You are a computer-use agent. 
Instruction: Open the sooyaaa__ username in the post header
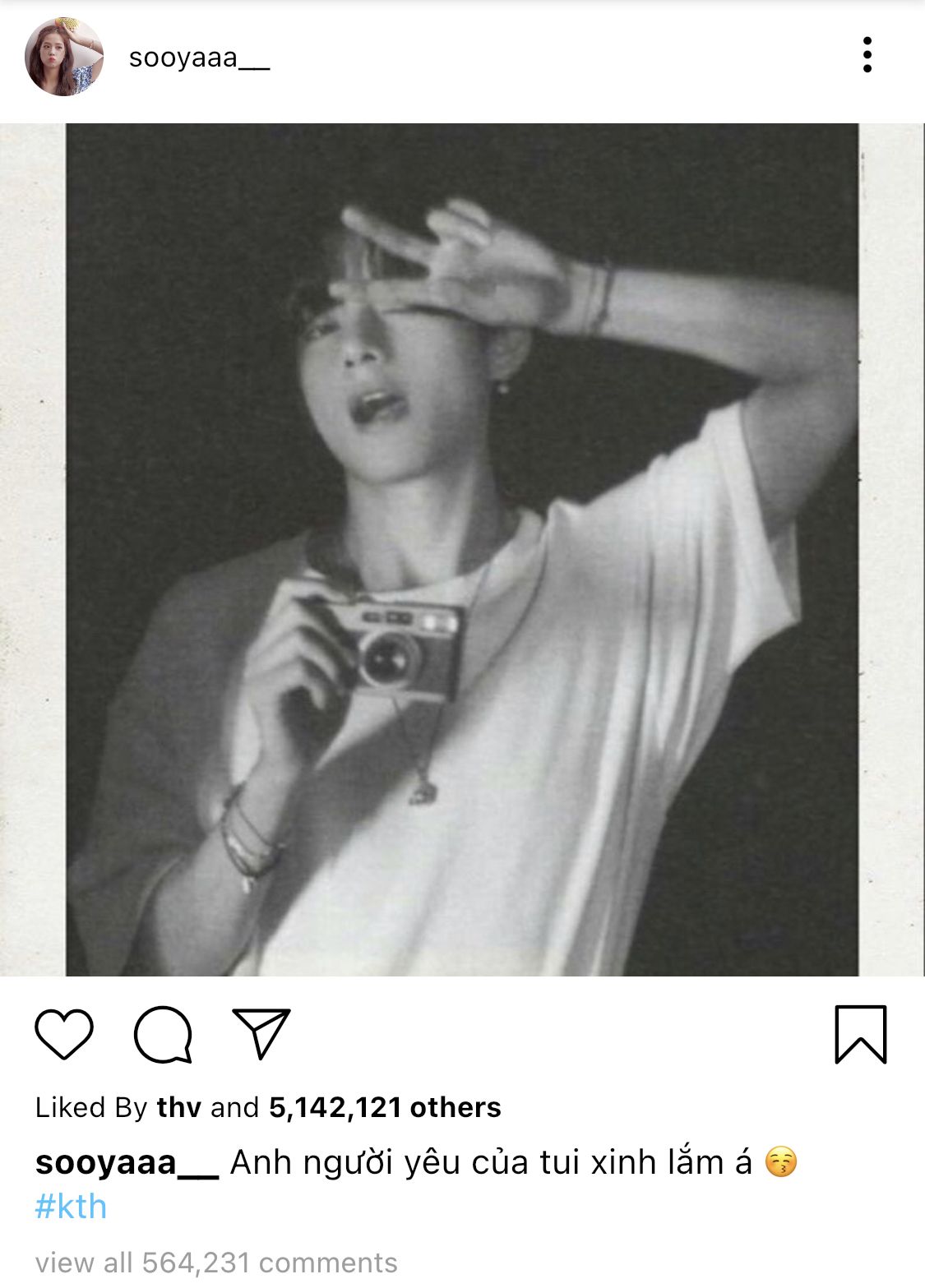199,58
